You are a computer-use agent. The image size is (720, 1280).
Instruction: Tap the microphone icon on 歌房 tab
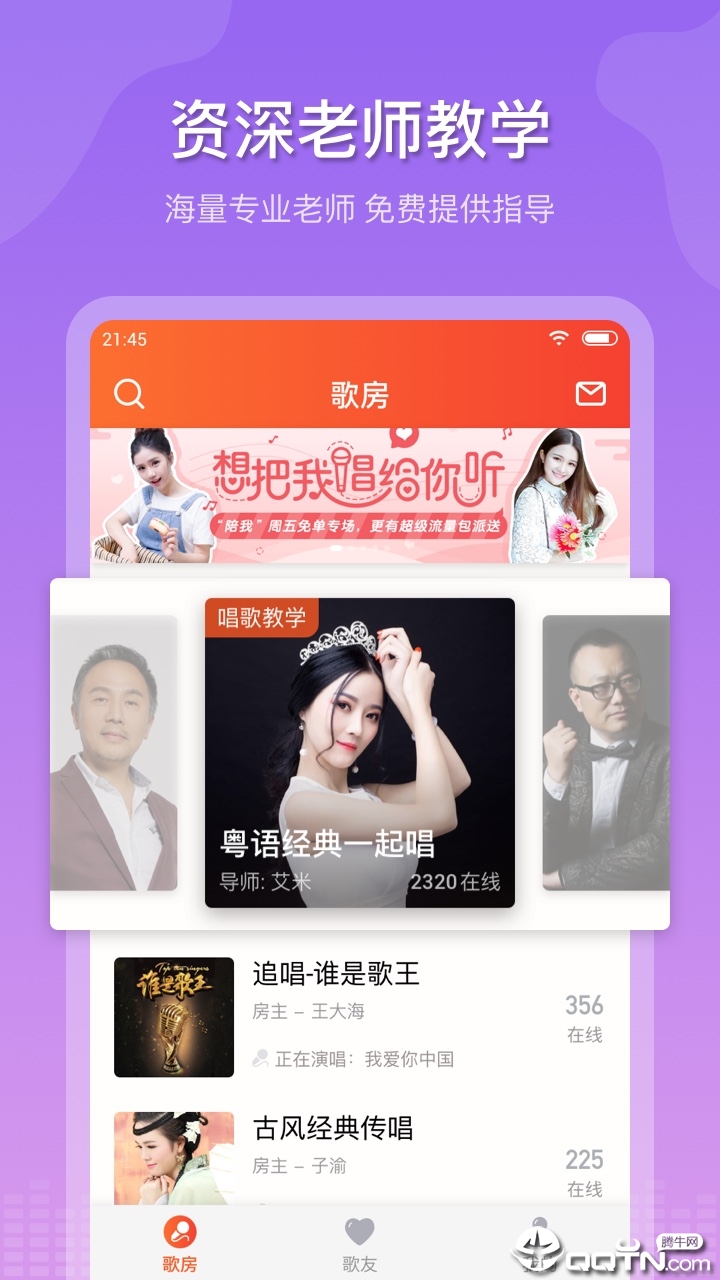point(182,1231)
